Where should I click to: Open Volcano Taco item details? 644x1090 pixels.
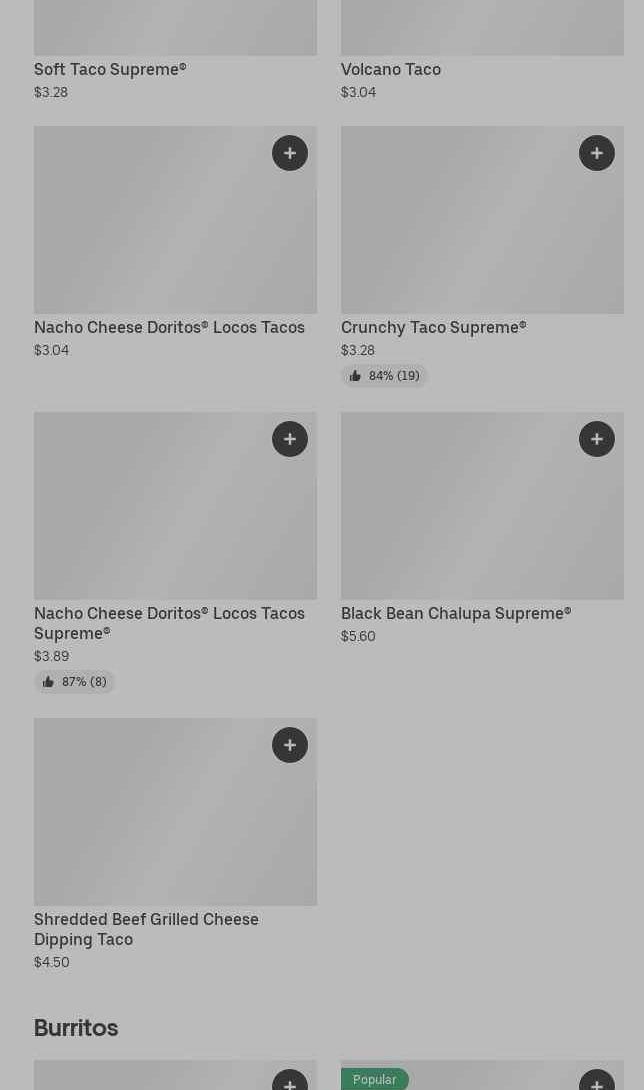391,69
